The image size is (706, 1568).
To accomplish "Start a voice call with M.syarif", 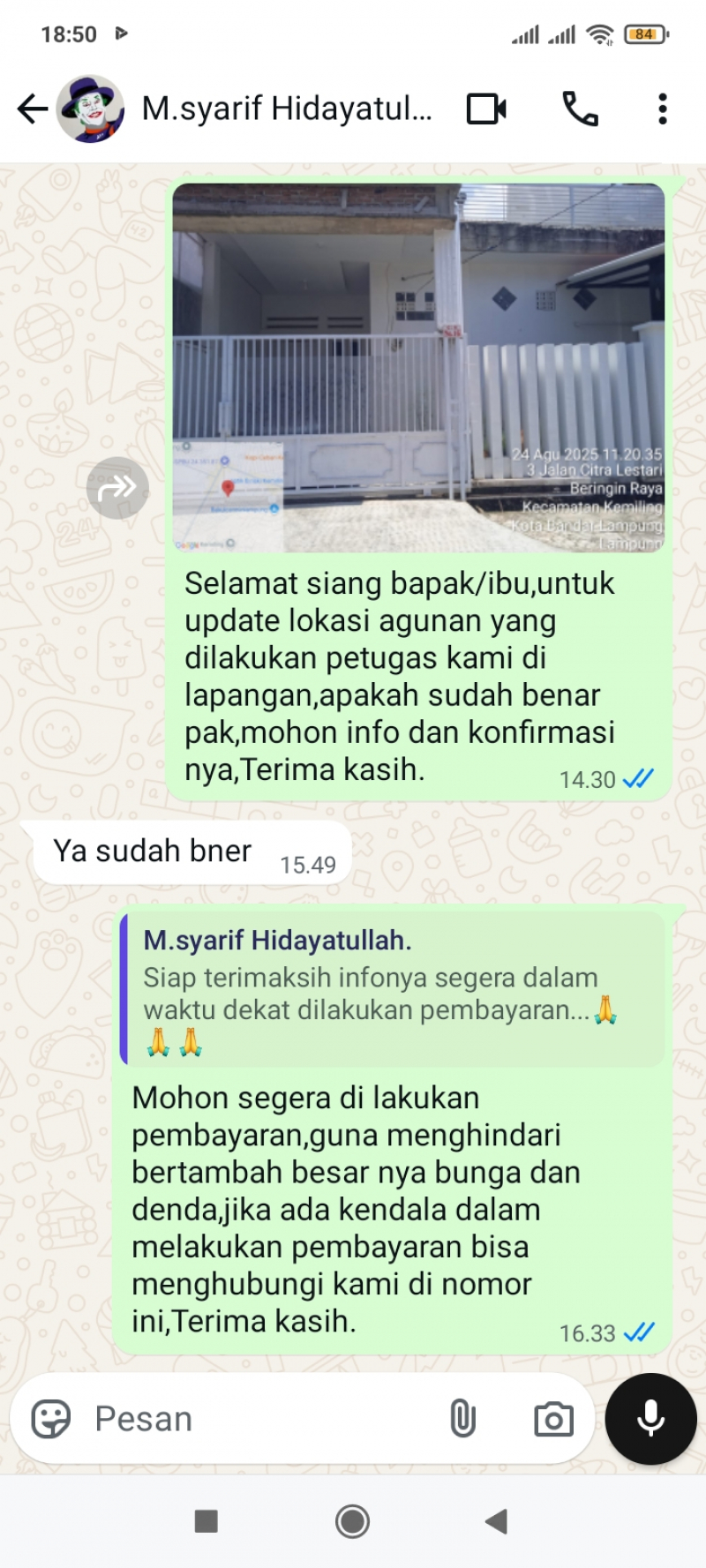I will pos(580,109).
